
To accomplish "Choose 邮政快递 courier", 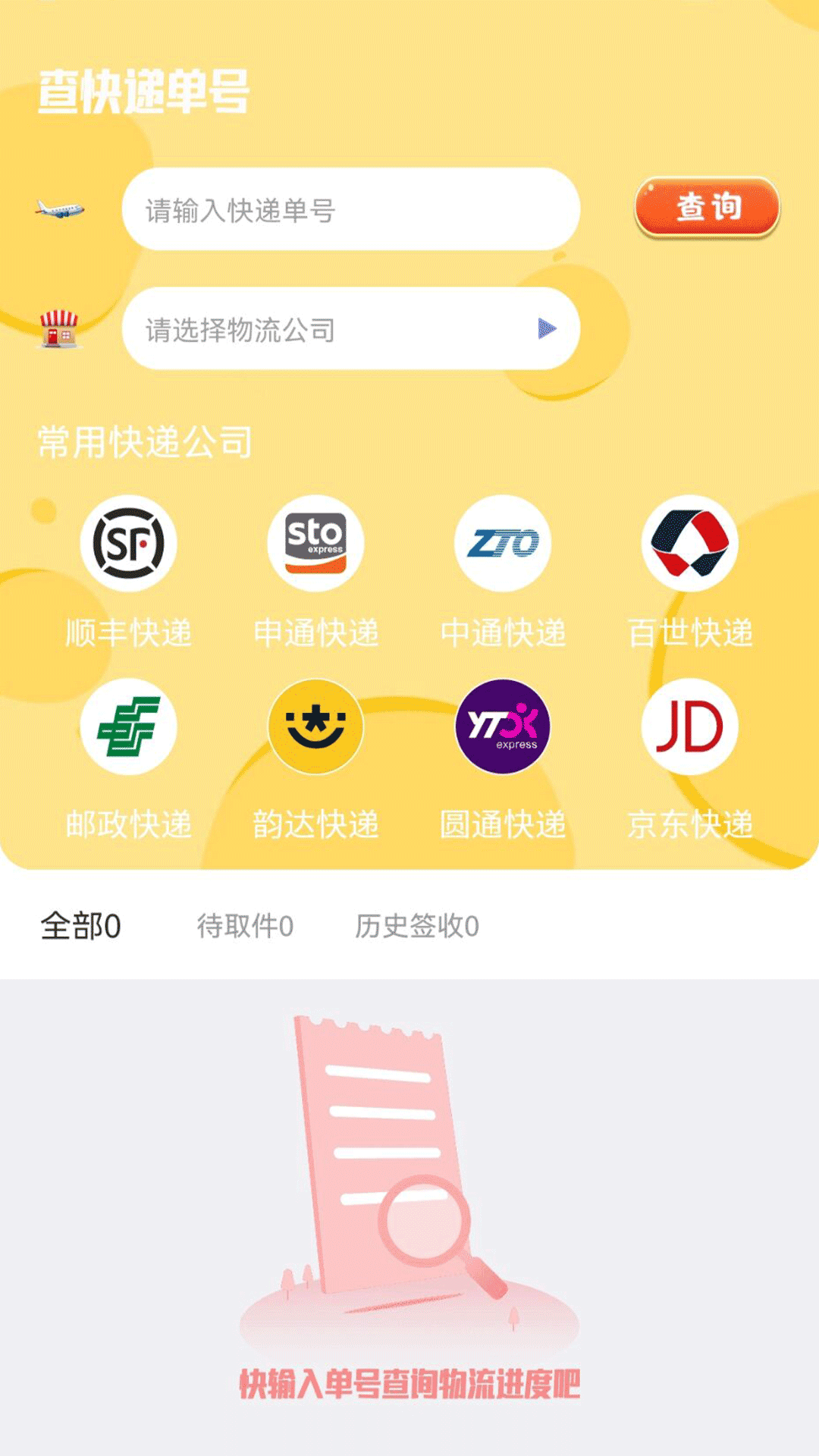I will click(x=128, y=727).
